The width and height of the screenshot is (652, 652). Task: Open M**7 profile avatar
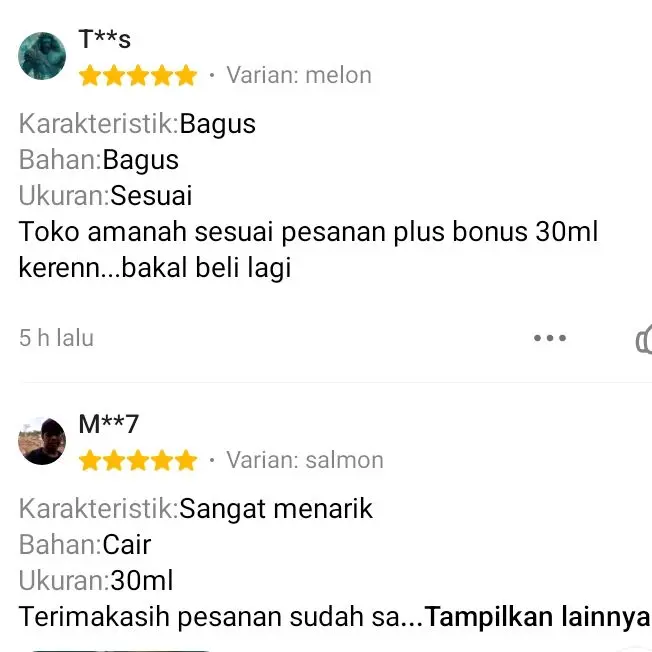[x=43, y=441]
